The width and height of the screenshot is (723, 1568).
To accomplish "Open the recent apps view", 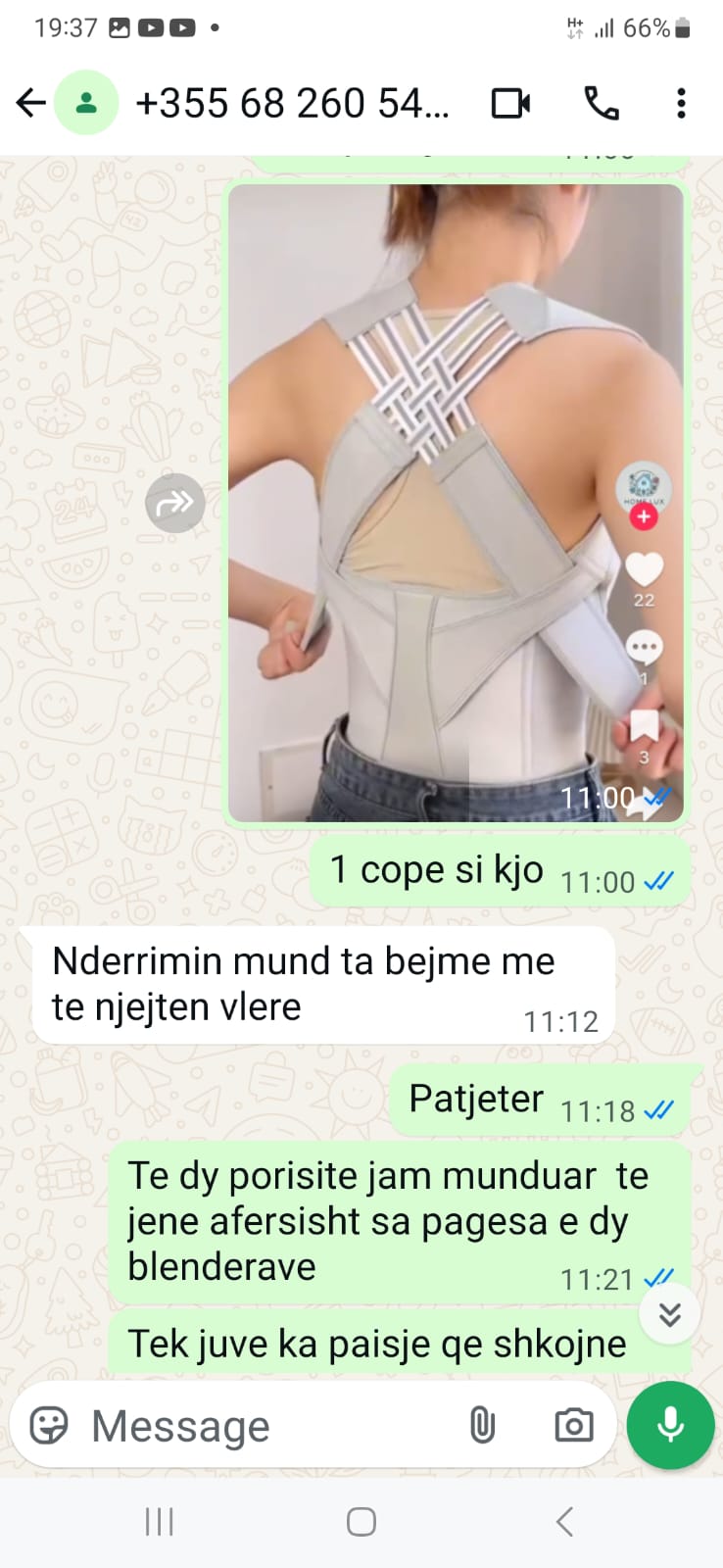I will (159, 1522).
